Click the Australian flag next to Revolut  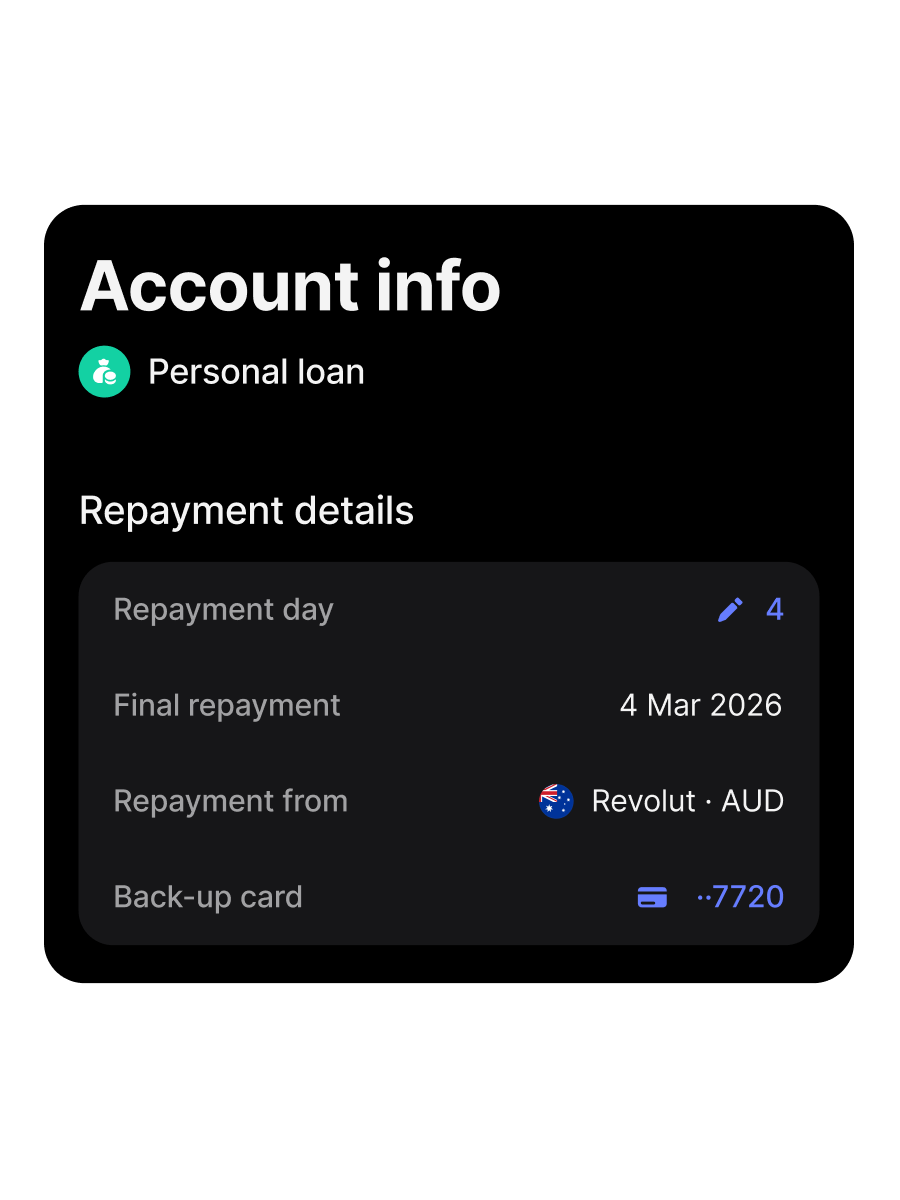pos(556,801)
